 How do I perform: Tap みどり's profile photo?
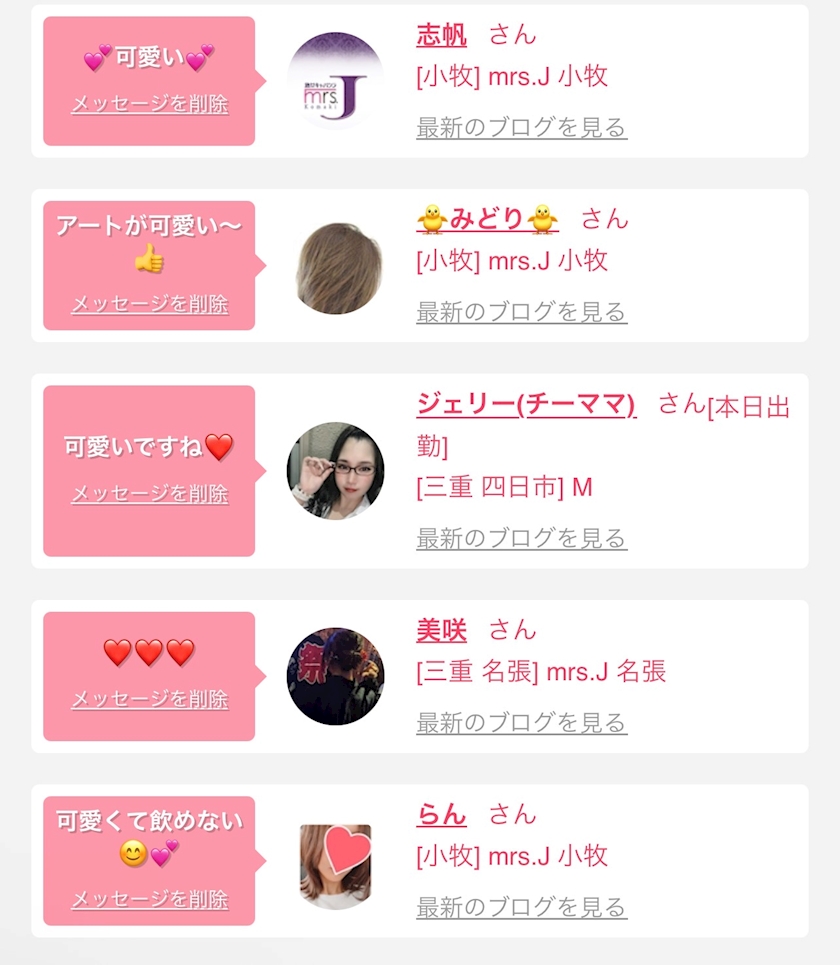pos(338,268)
